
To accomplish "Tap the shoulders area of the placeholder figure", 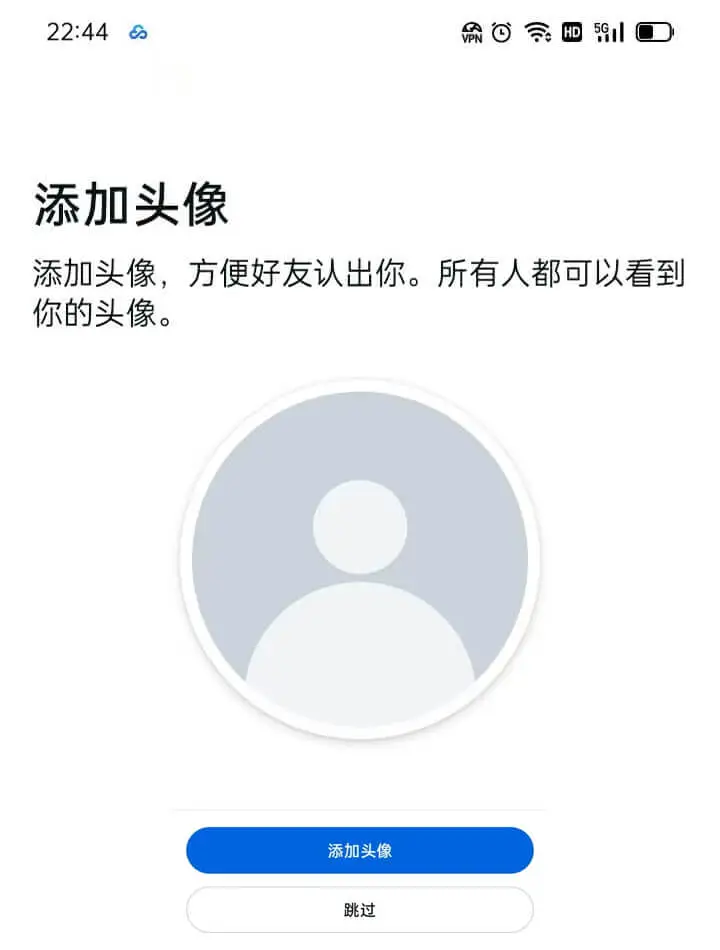I will tap(359, 650).
